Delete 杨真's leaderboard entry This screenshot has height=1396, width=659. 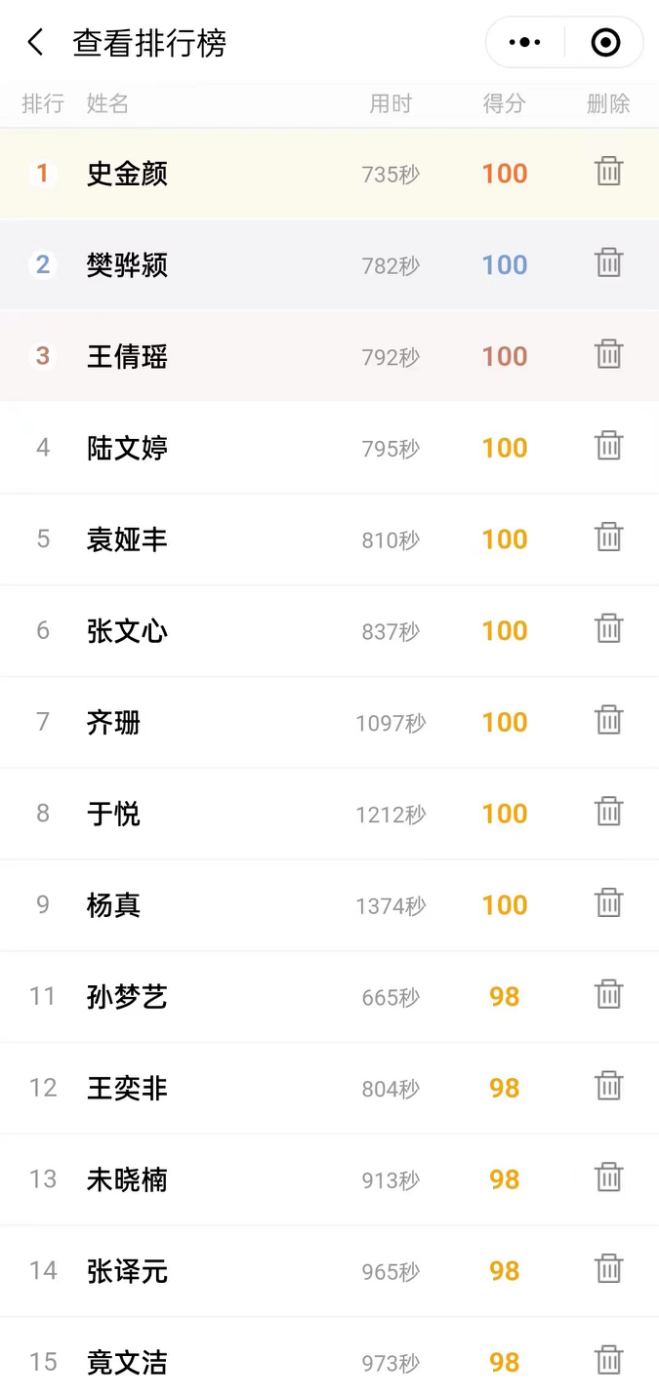click(609, 903)
